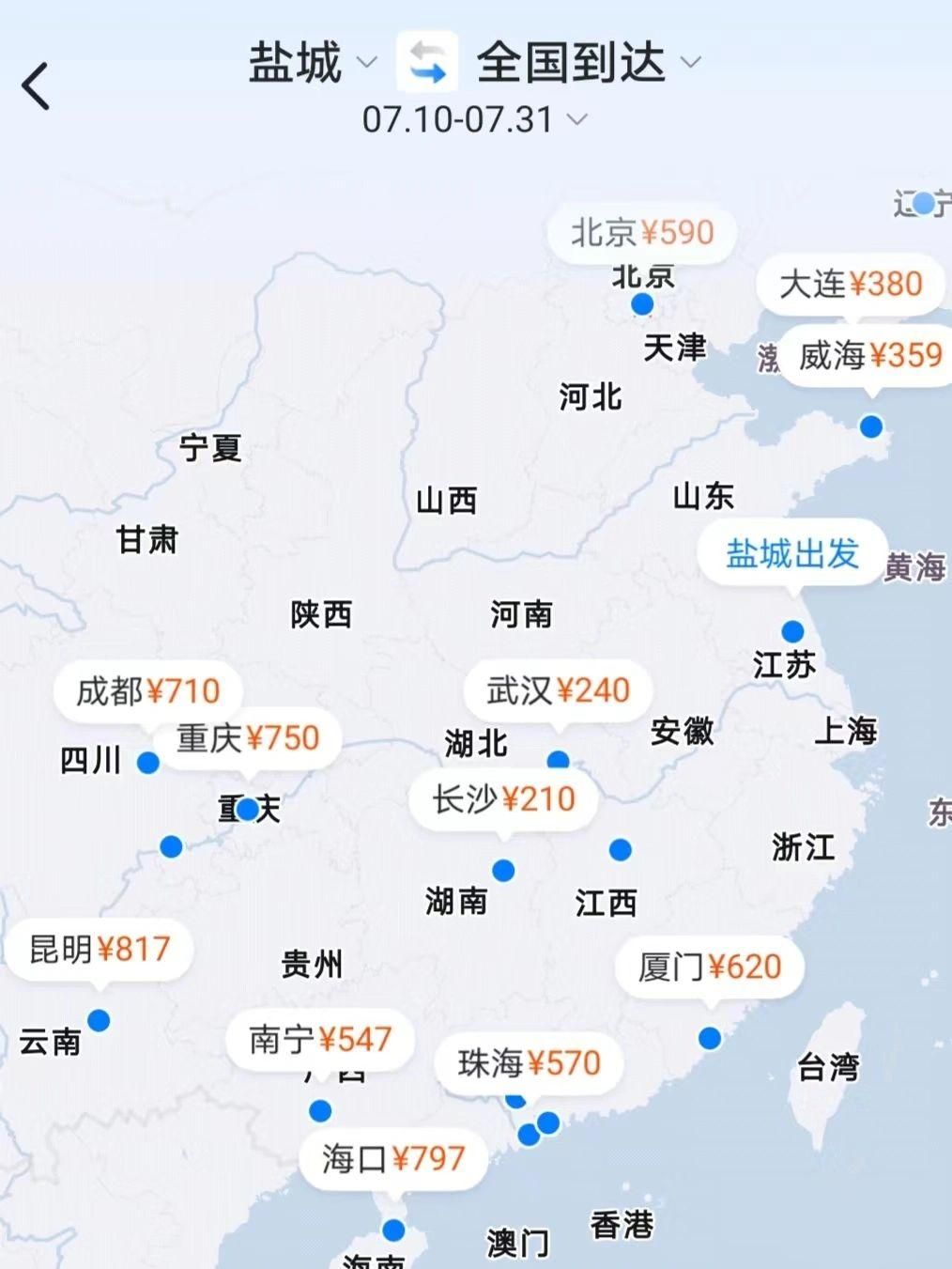Change the 07.10-07.31 date range
This screenshot has width=952, height=1269.
[x=474, y=120]
